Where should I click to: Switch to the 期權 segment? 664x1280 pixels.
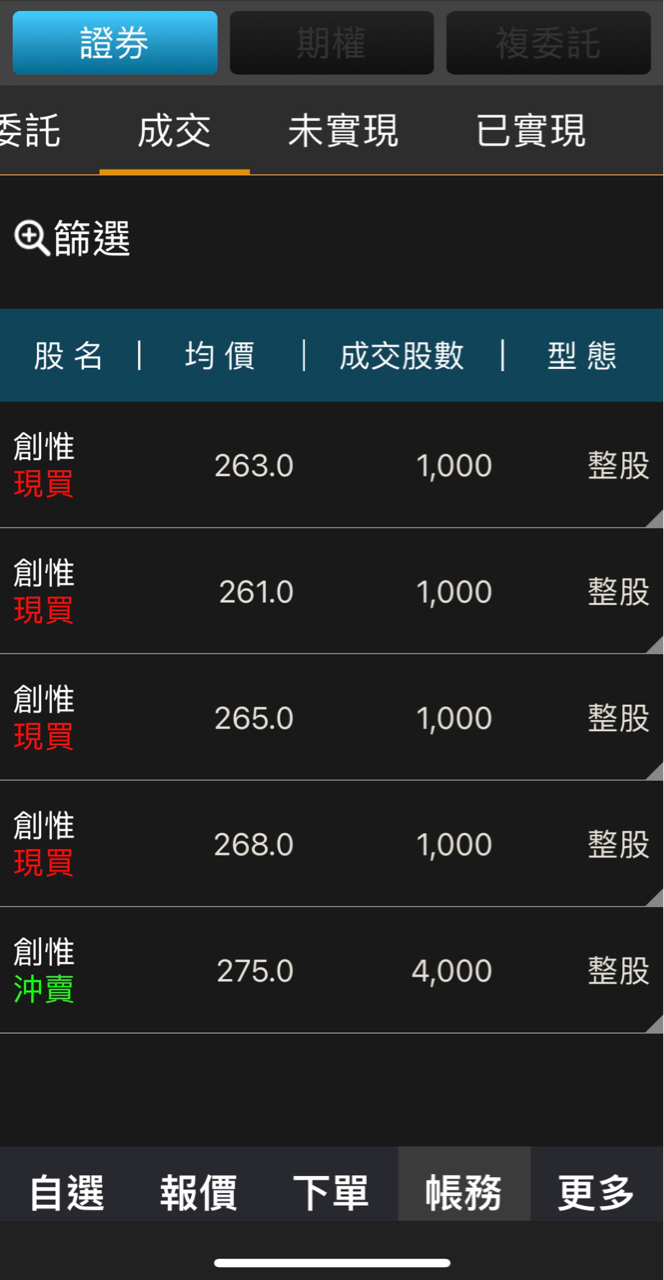332,43
